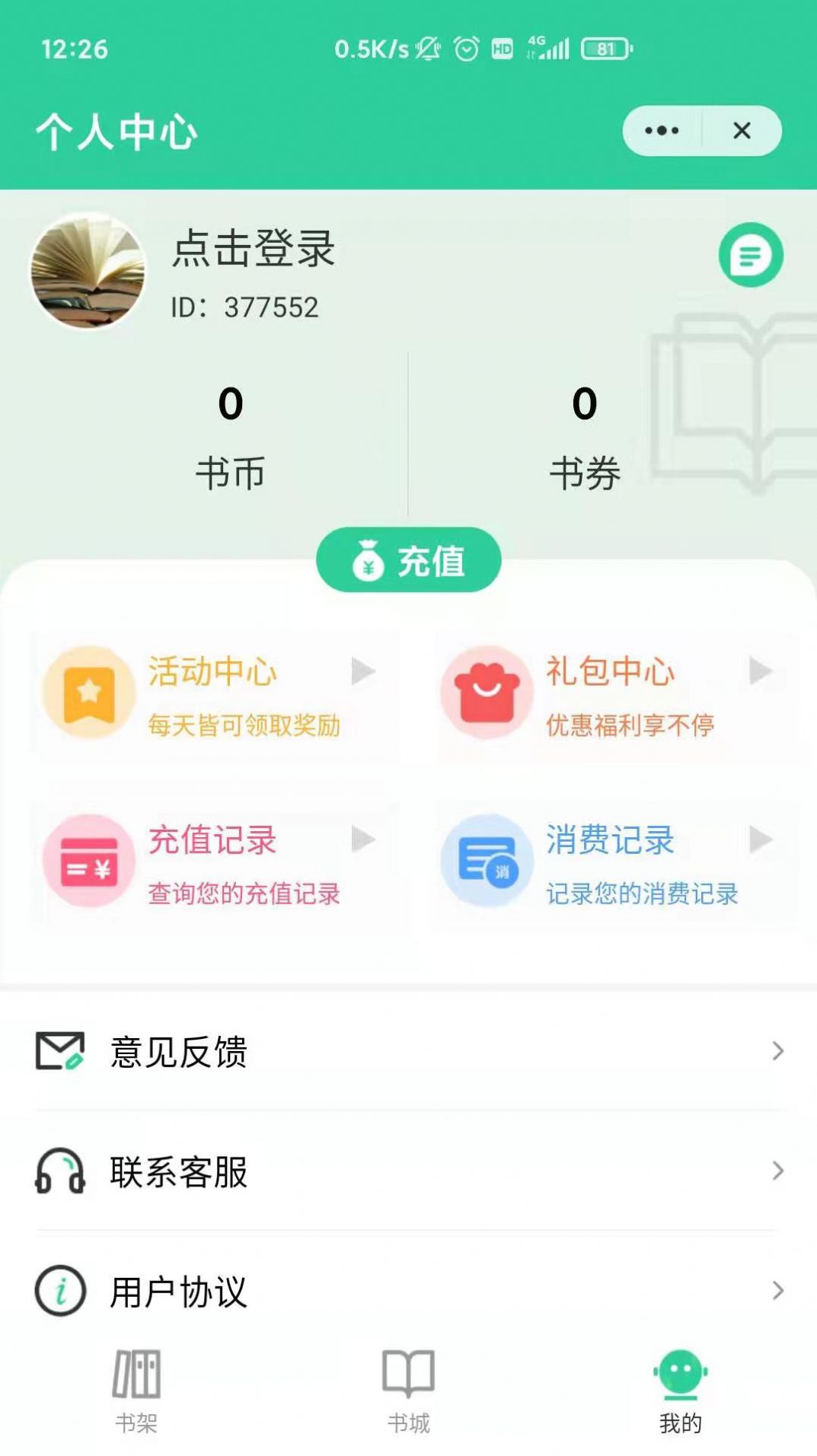This screenshot has width=817, height=1456.
Task: Click the green message icon near avatar
Action: coord(750,254)
